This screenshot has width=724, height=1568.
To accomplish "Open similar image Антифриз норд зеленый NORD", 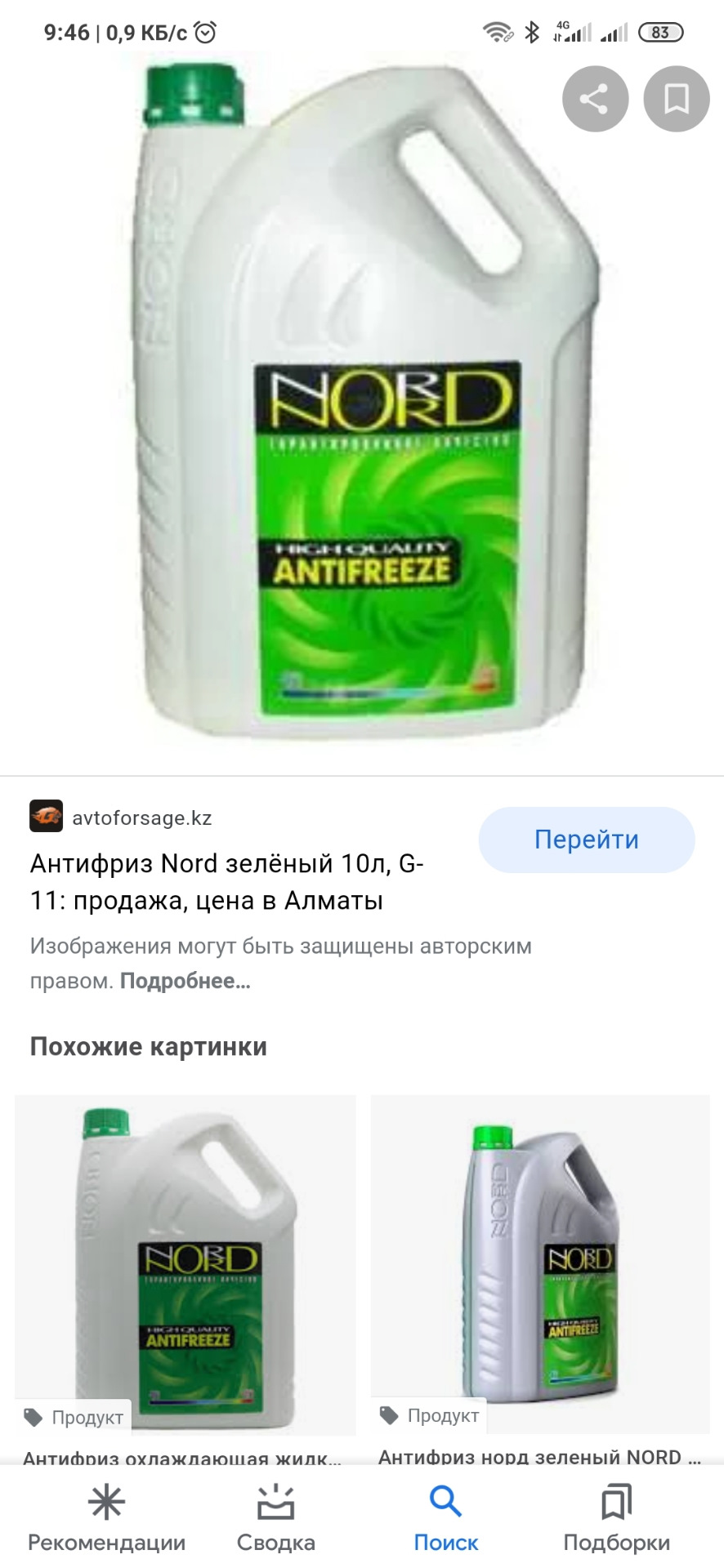I will pos(540,1264).
